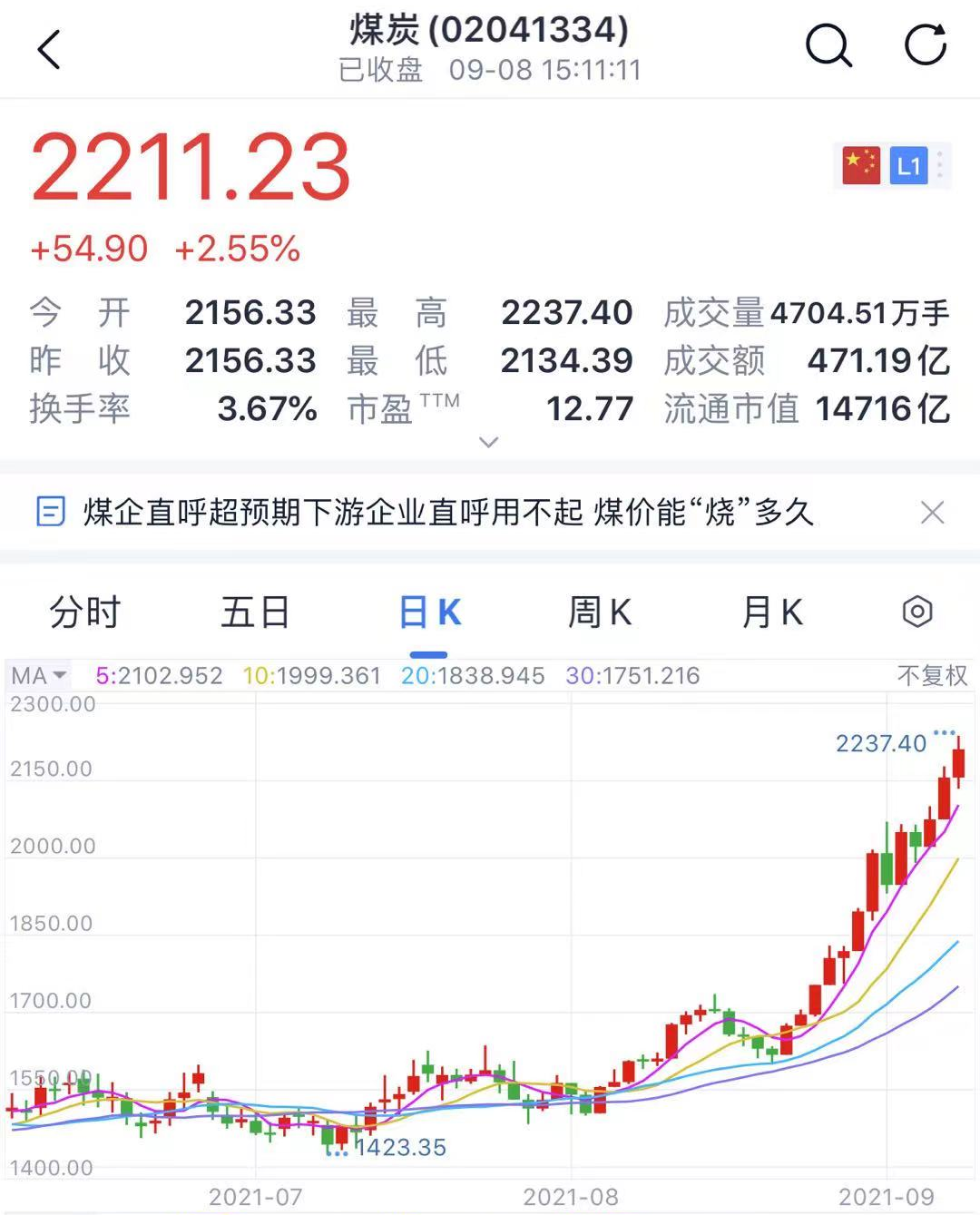Switch to the 五日 chart tab

[256, 612]
